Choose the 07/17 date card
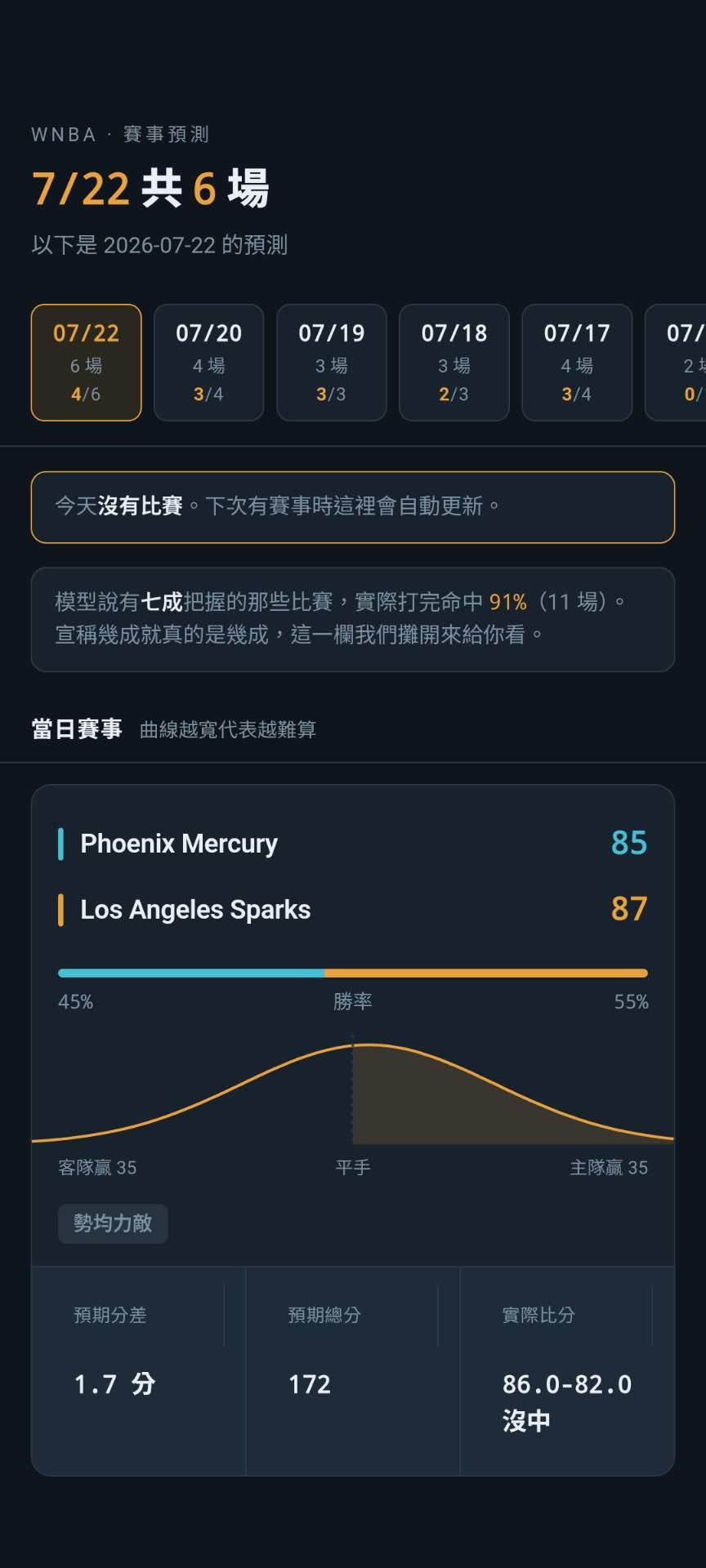This screenshot has height=1568, width=706. point(576,363)
